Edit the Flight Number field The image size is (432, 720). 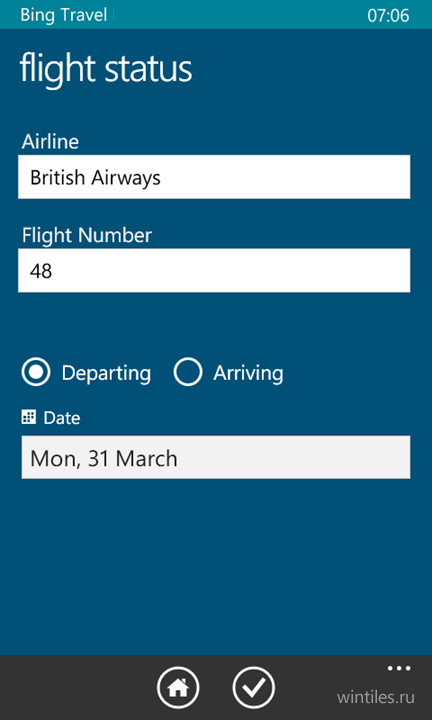click(x=214, y=270)
